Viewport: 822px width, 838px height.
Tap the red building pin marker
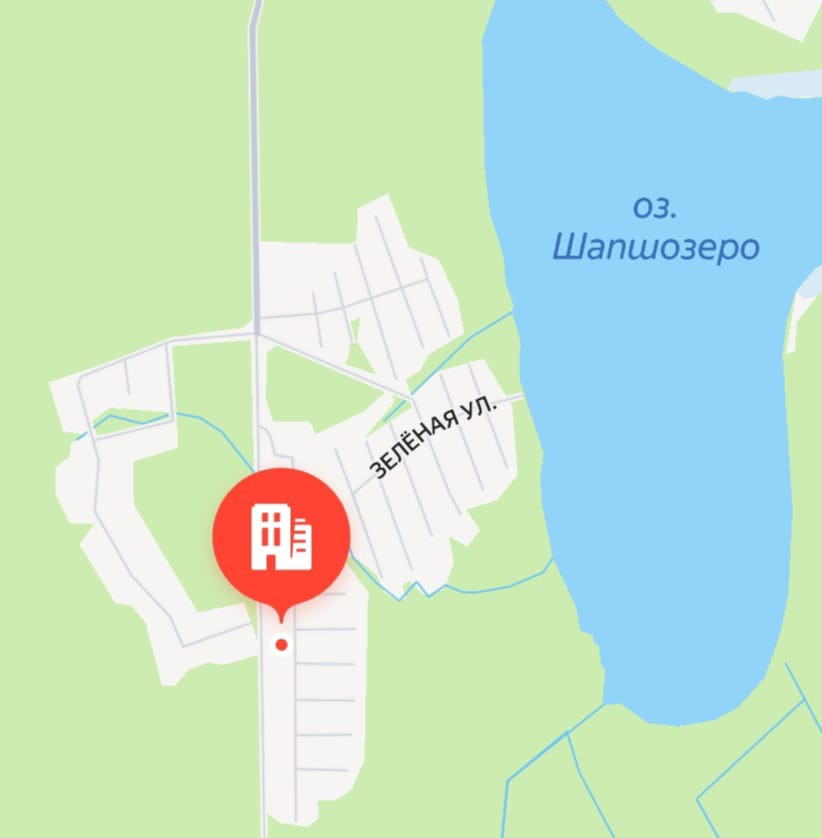click(x=281, y=537)
